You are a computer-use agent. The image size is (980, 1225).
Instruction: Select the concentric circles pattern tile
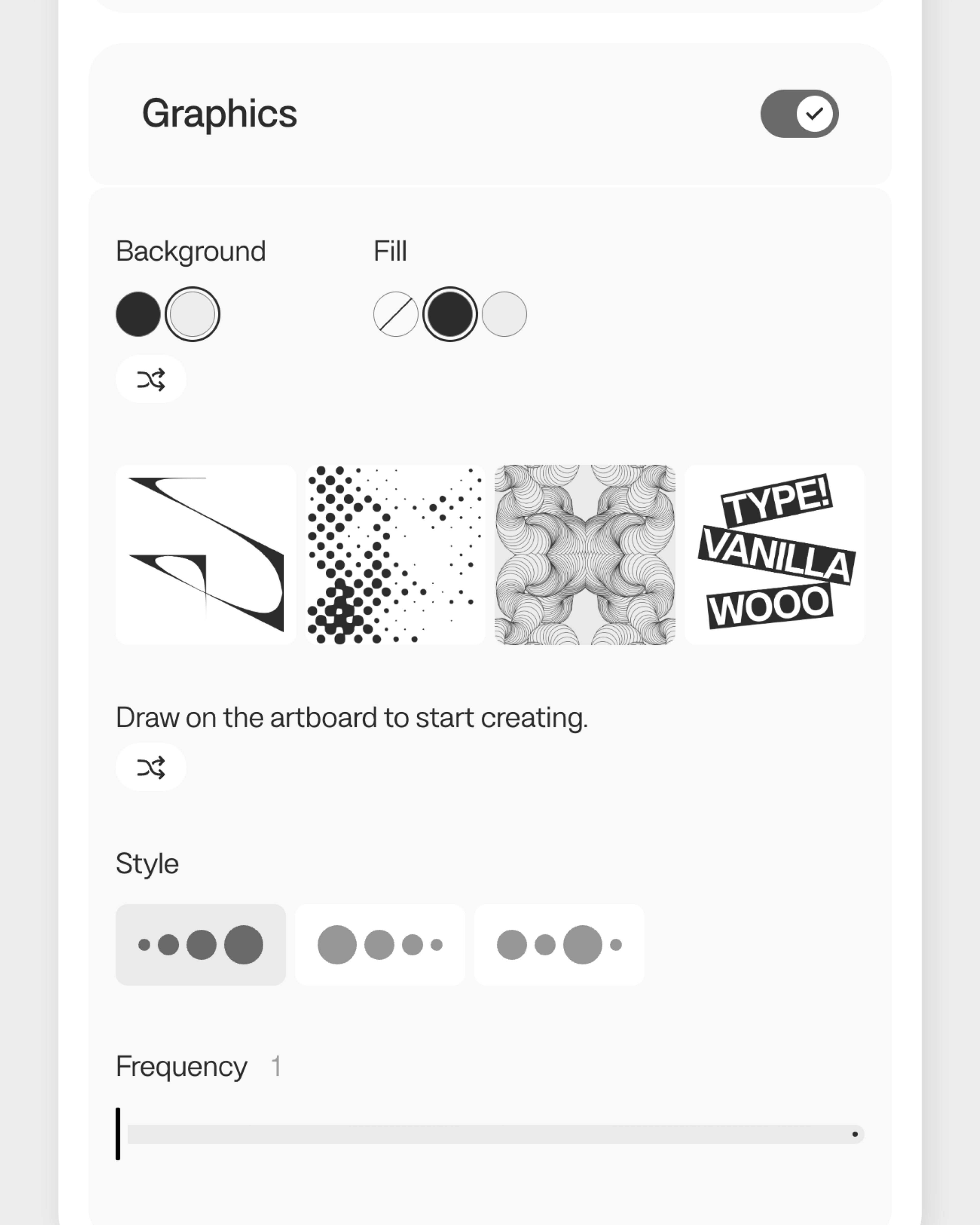click(x=585, y=555)
